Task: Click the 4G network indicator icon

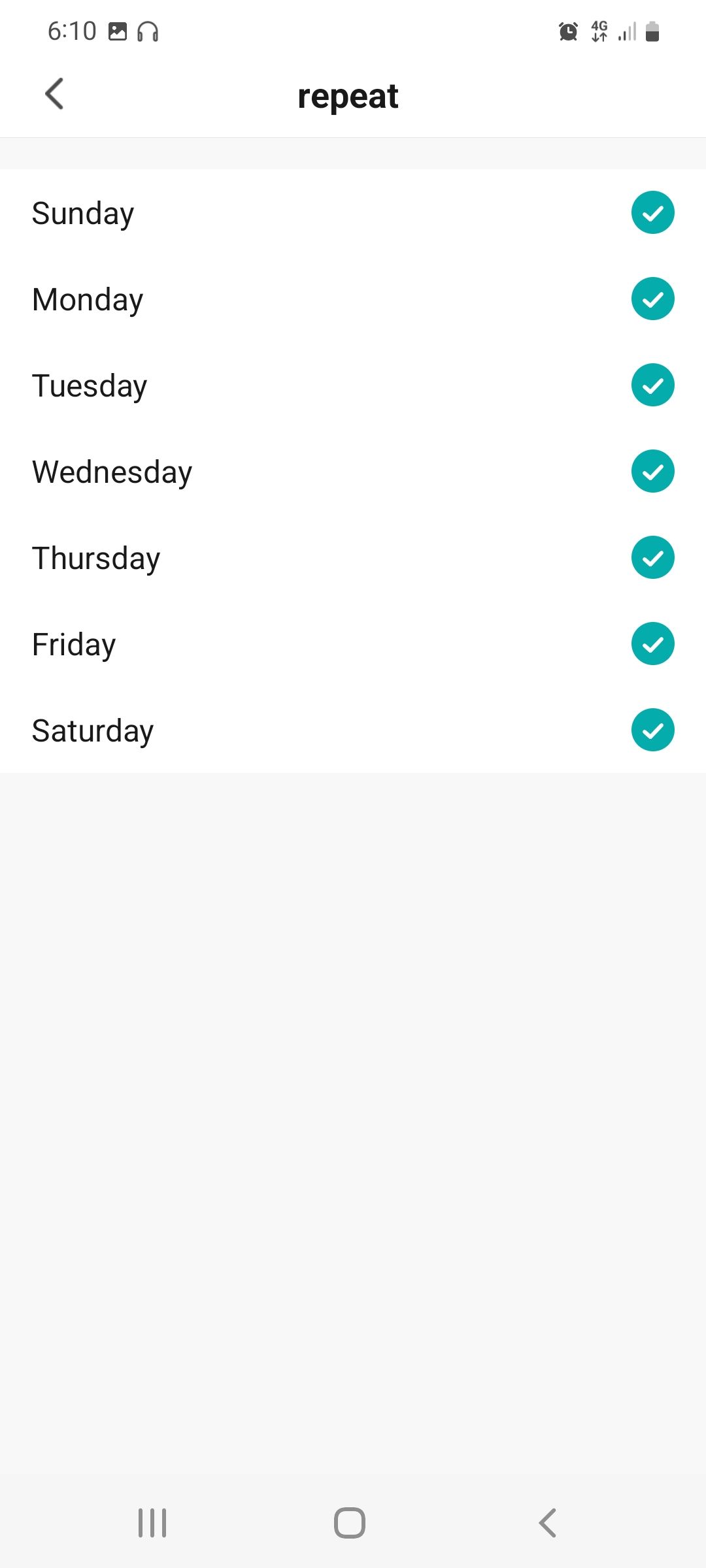Action: coord(598,31)
